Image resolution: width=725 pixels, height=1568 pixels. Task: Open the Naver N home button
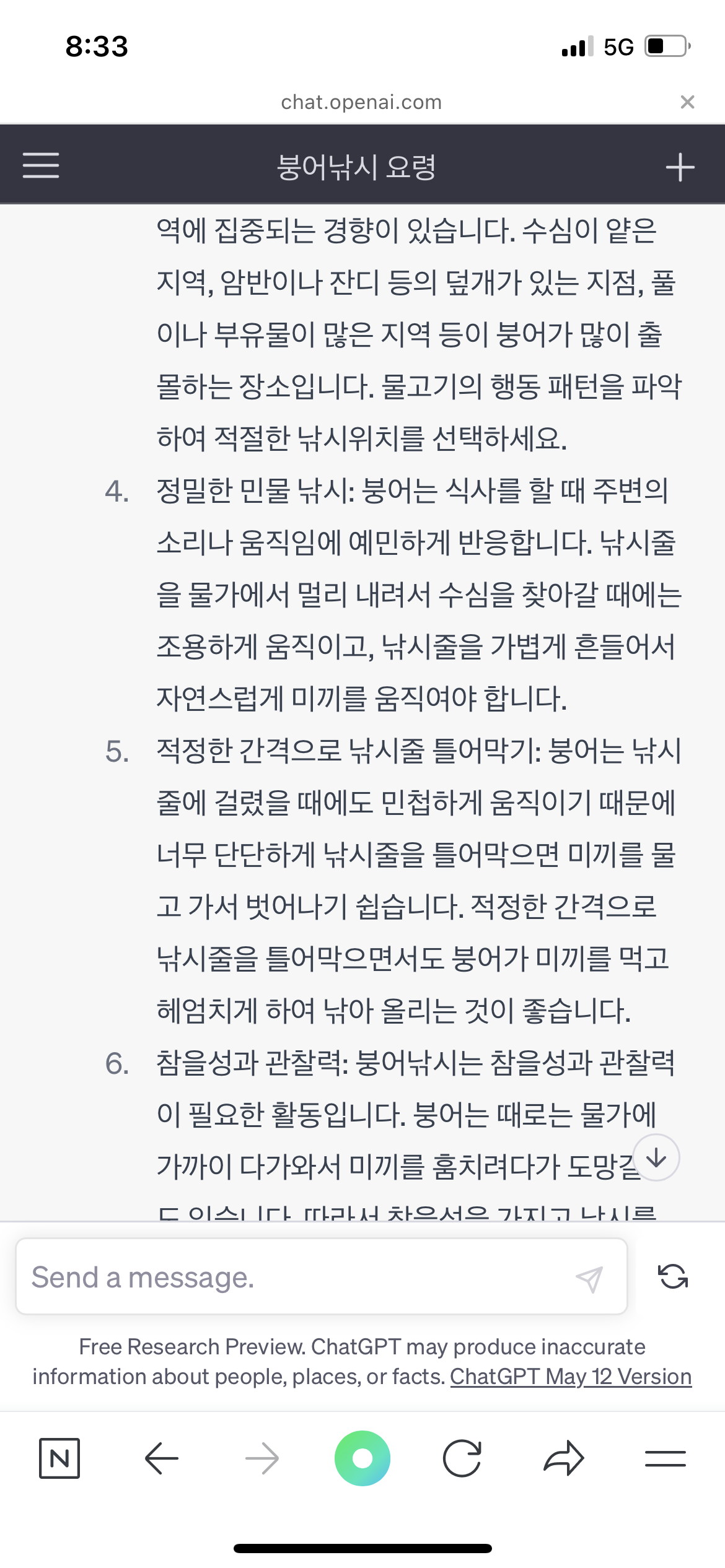point(59,1458)
